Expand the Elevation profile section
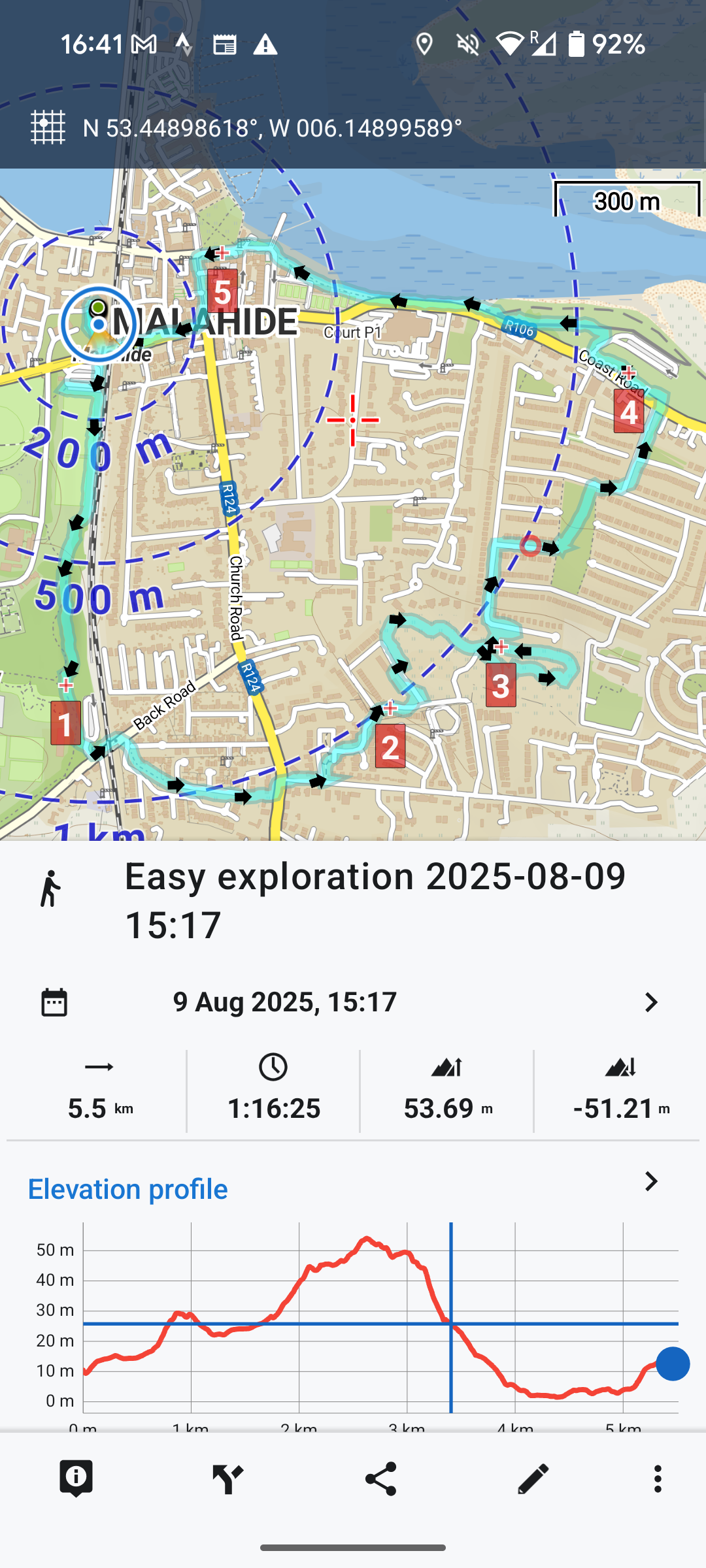The width and height of the screenshot is (706, 1568). click(650, 1182)
